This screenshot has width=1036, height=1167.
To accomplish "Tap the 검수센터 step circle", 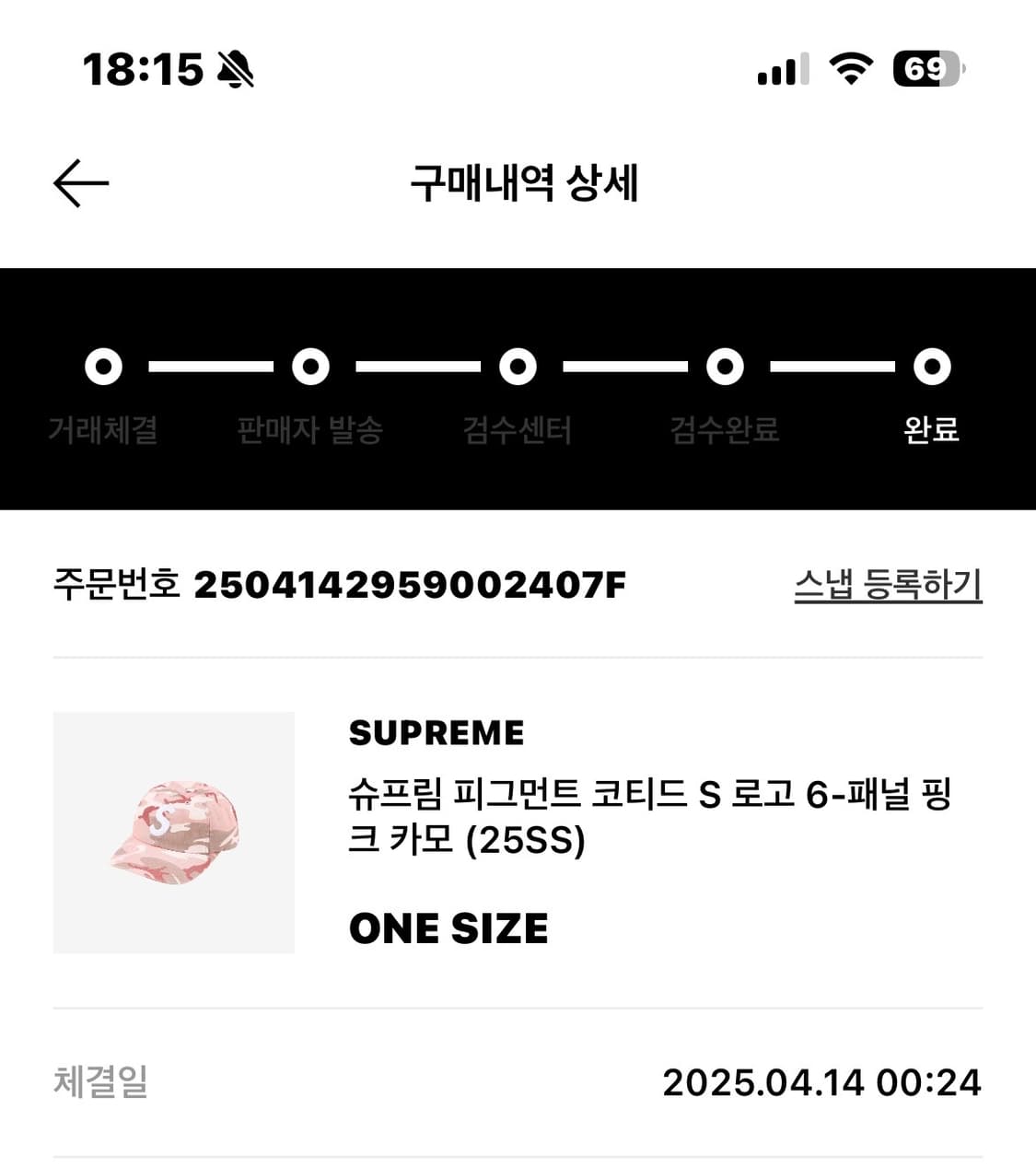I will (x=518, y=366).
